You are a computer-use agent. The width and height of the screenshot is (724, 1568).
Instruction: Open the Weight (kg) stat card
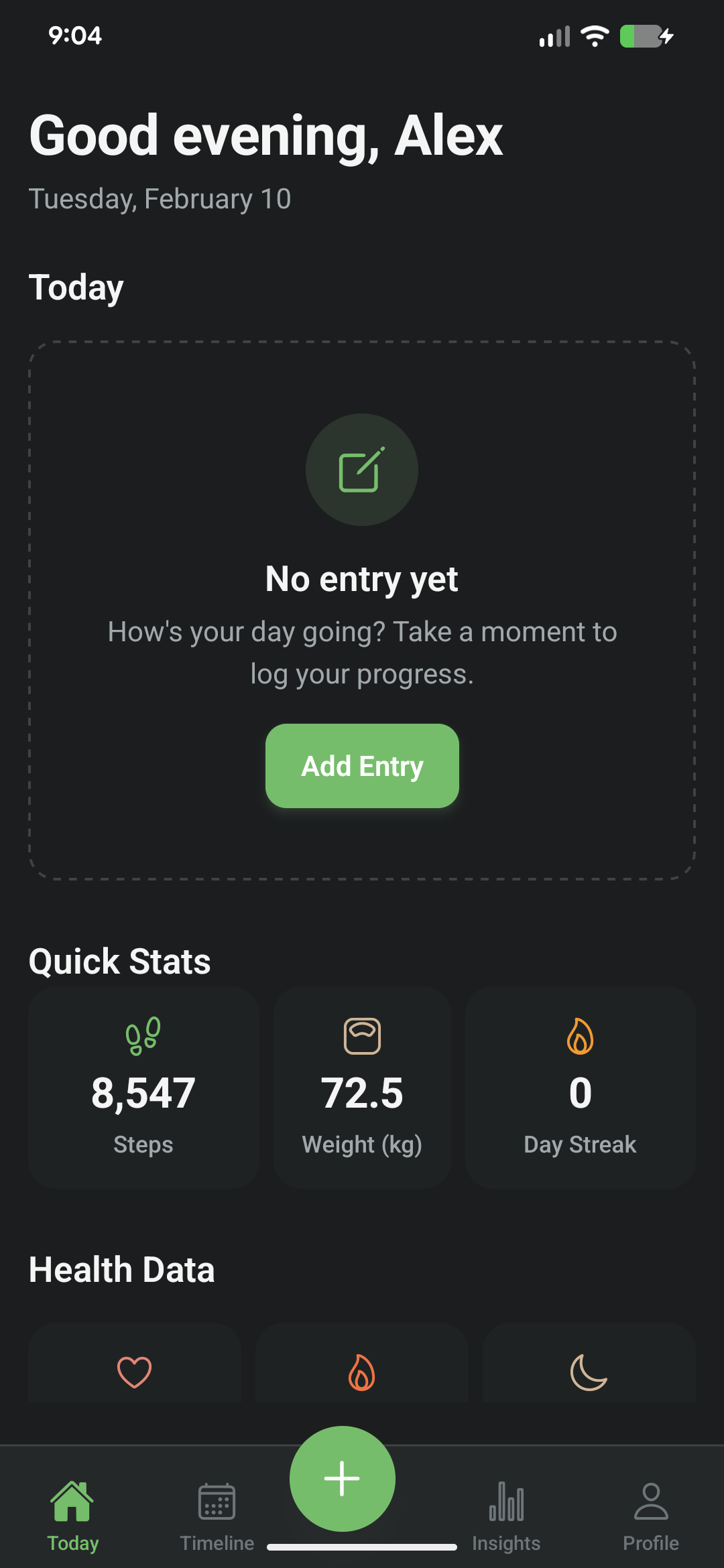pyautogui.click(x=362, y=1087)
